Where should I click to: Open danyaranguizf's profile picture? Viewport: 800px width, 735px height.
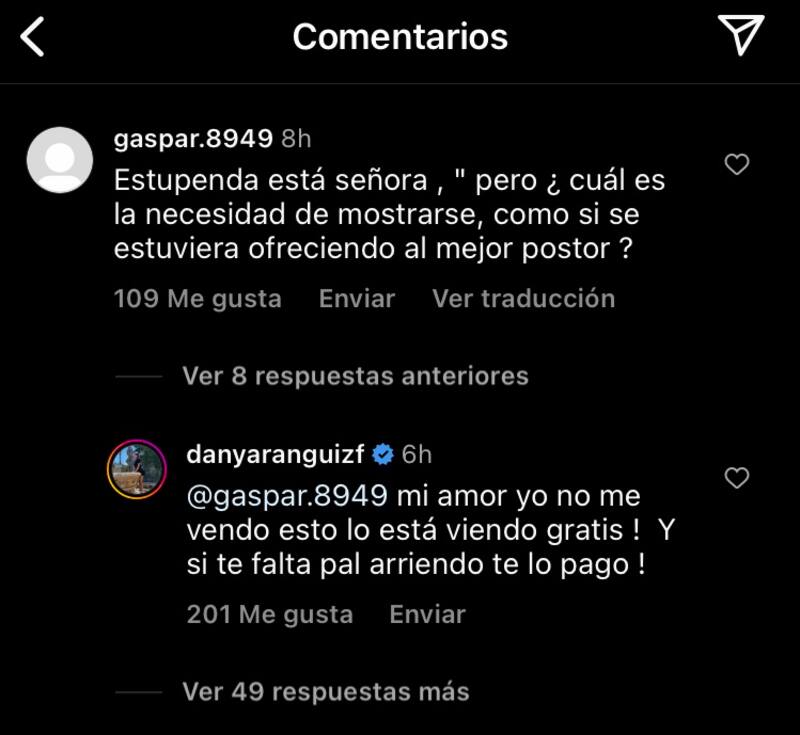136,467
